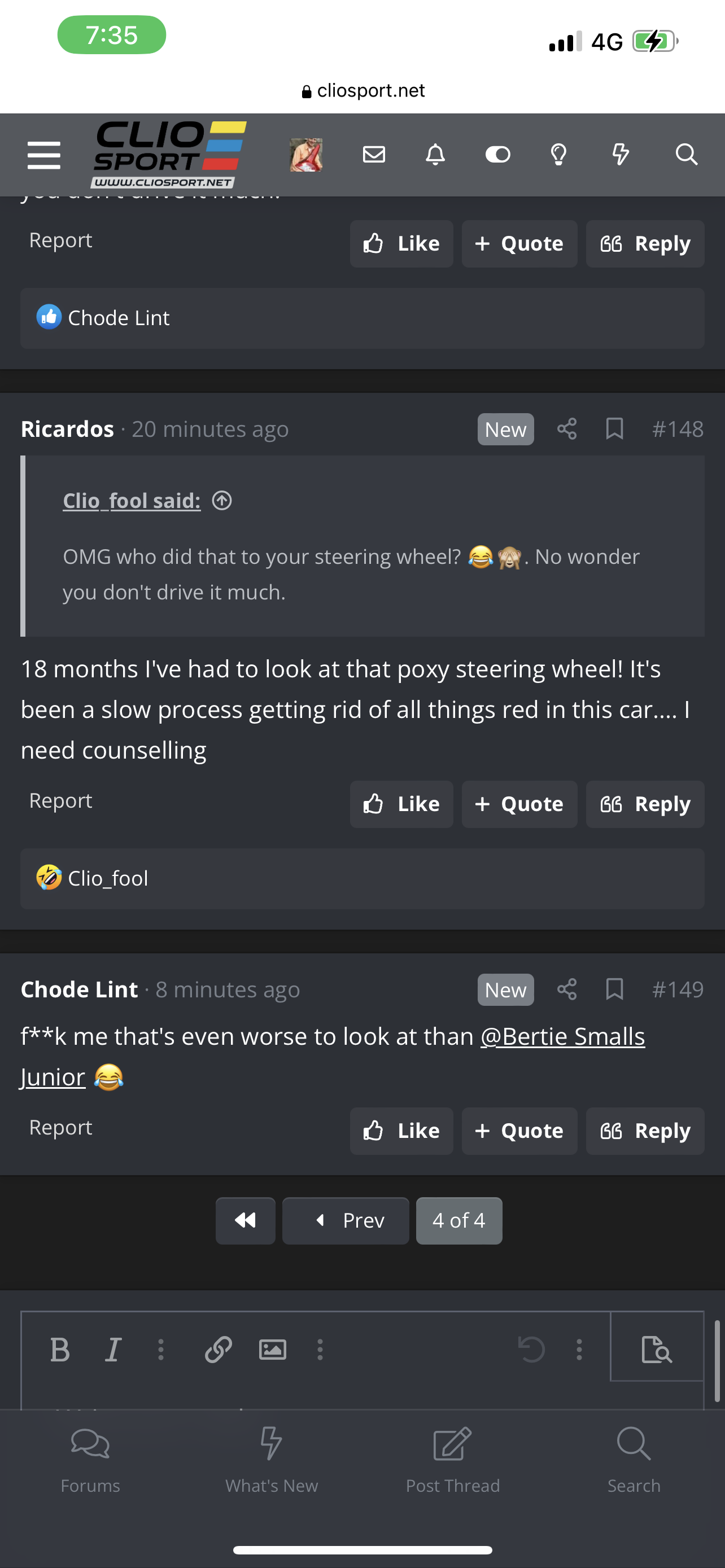Go to the previous page with Prev
The height and width of the screenshot is (1568, 725).
click(x=346, y=1220)
